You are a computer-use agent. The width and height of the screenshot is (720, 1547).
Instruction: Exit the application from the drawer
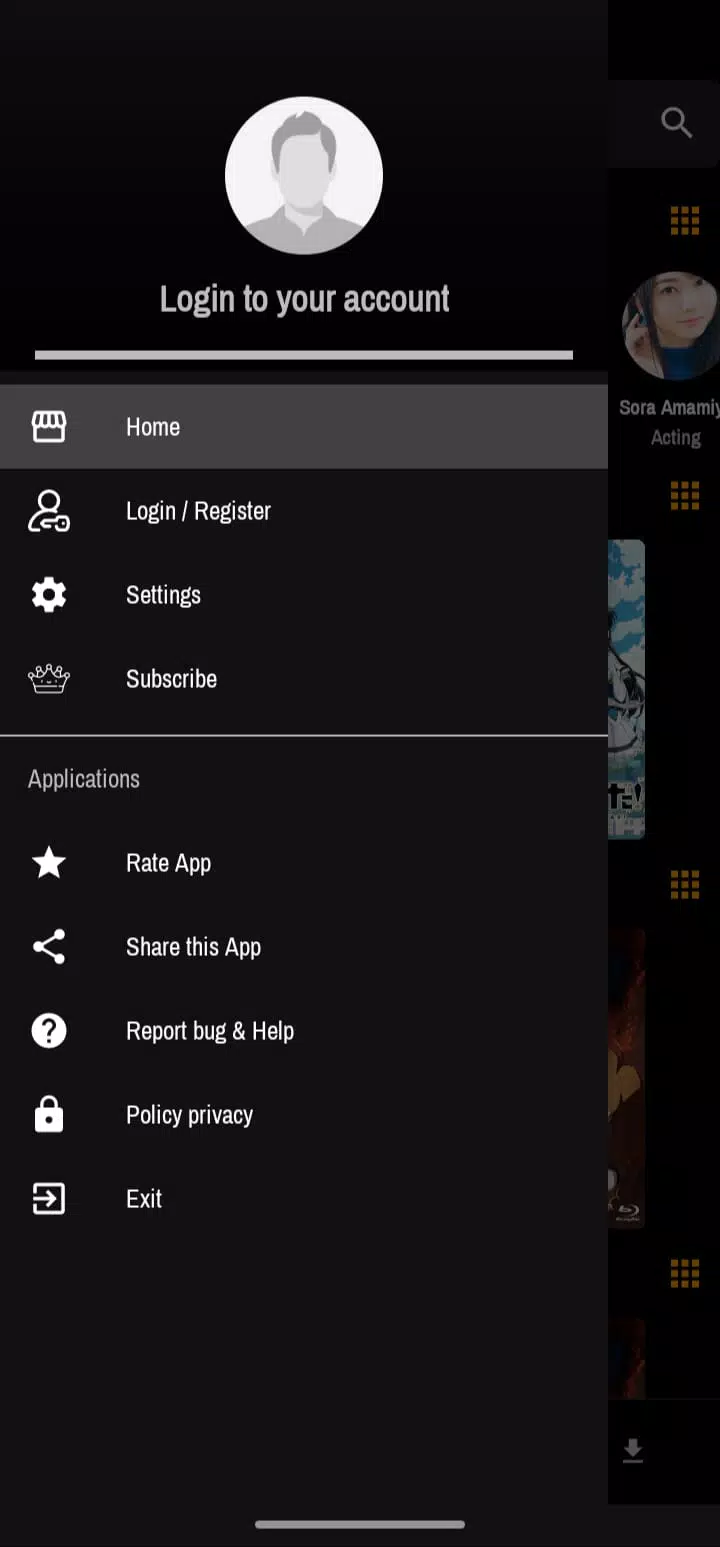pos(144,1199)
